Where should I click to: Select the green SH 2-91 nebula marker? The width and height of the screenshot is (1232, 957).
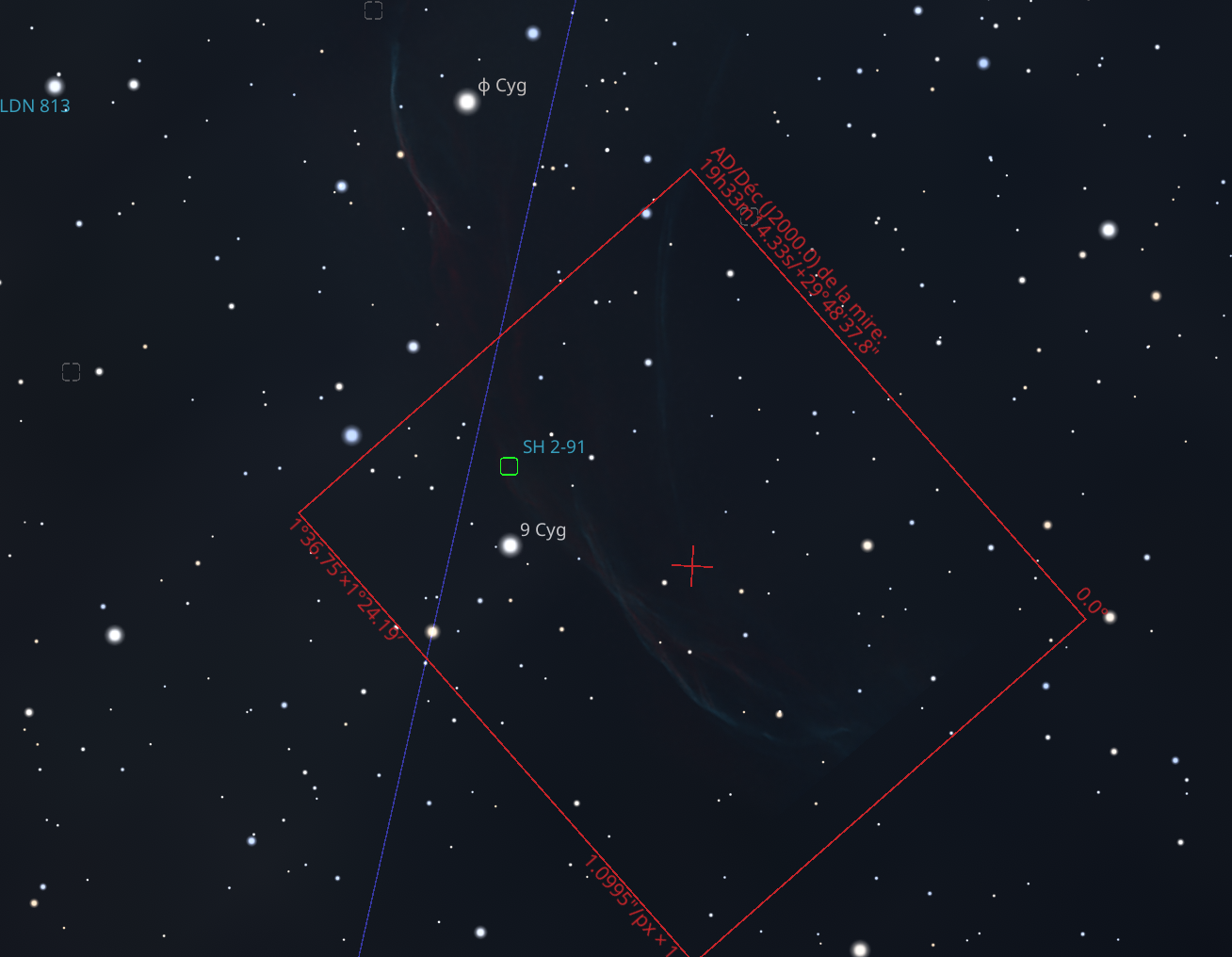point(509,466)
